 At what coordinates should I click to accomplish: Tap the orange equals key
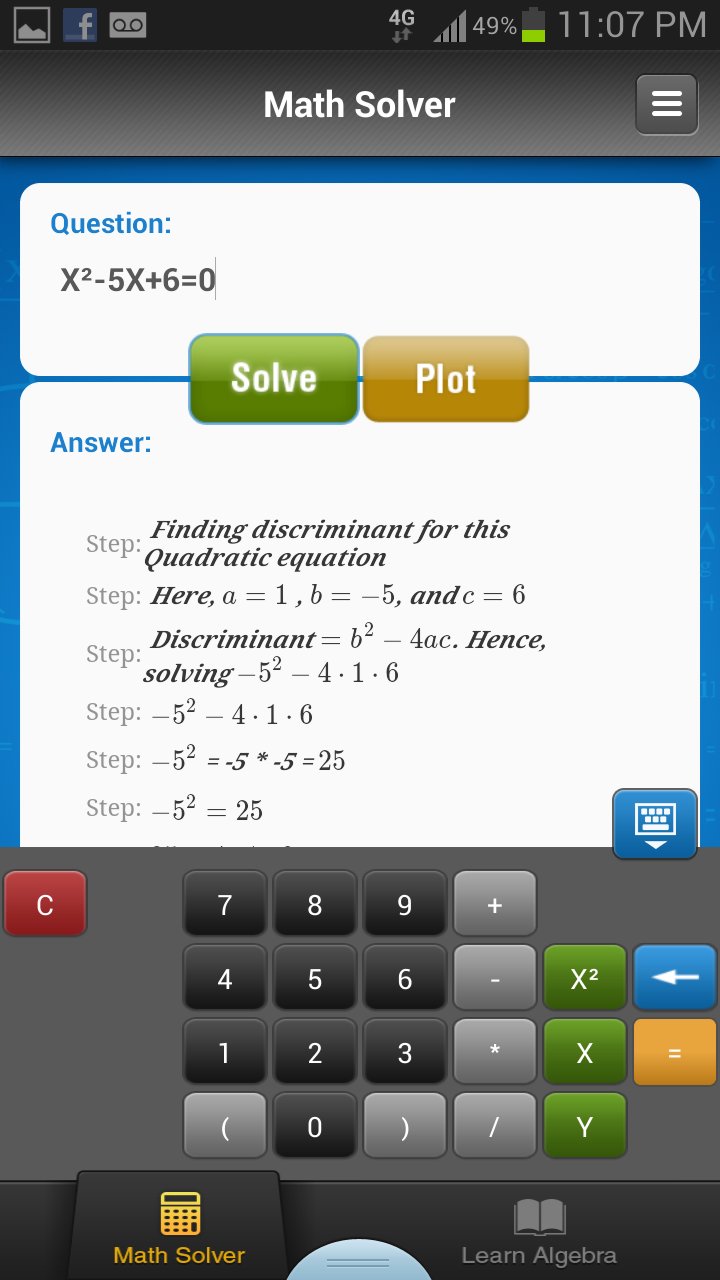tap(674, 1052)
